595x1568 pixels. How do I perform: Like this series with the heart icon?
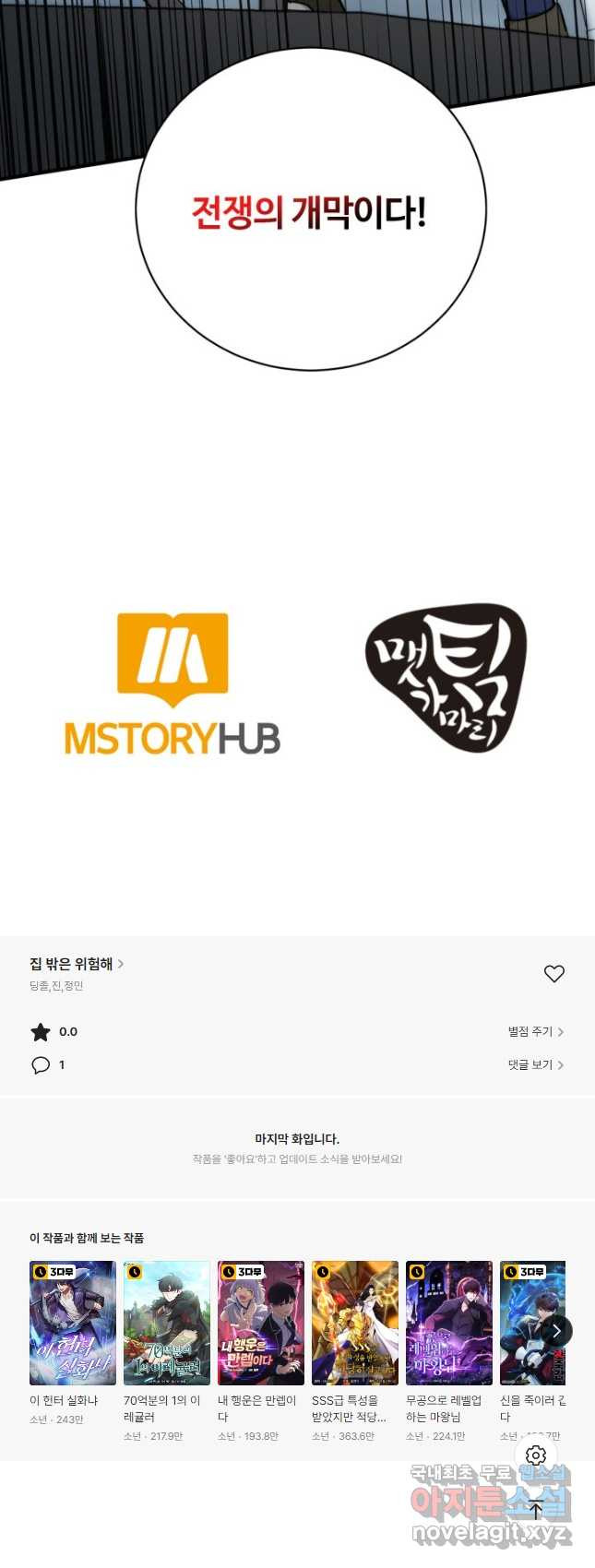pyautogui.click(x=553, y=973)
